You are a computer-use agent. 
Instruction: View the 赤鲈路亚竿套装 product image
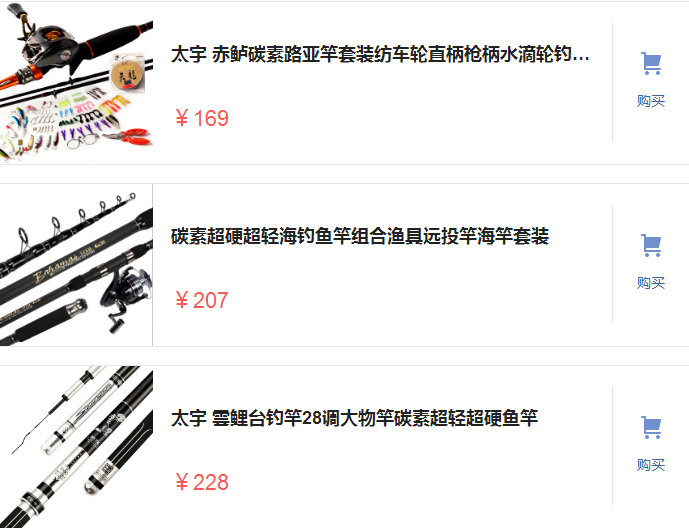[76, 82]
